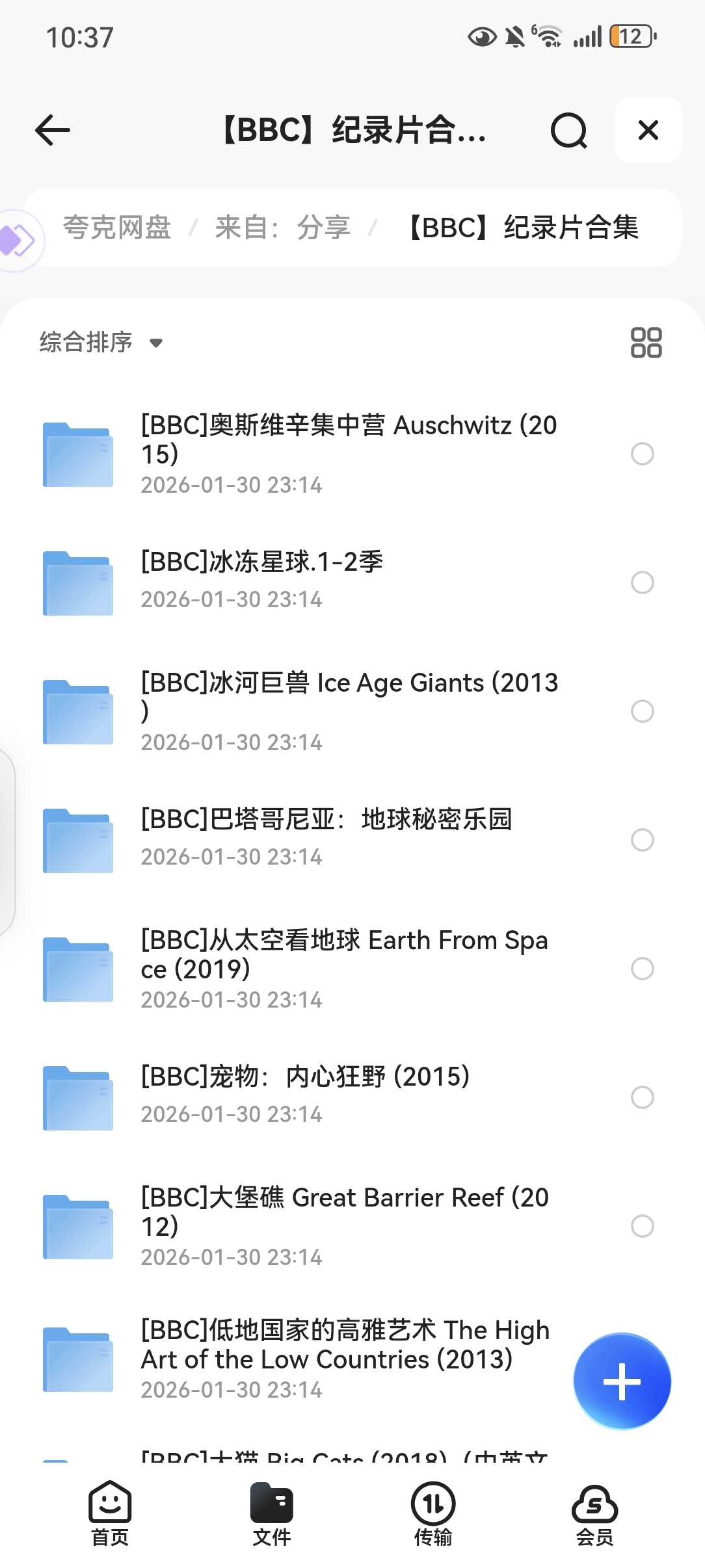Open 夸克网盘 in the breadcrumb path
Viewport: 705px width, 1568px height.
point(117,228)
